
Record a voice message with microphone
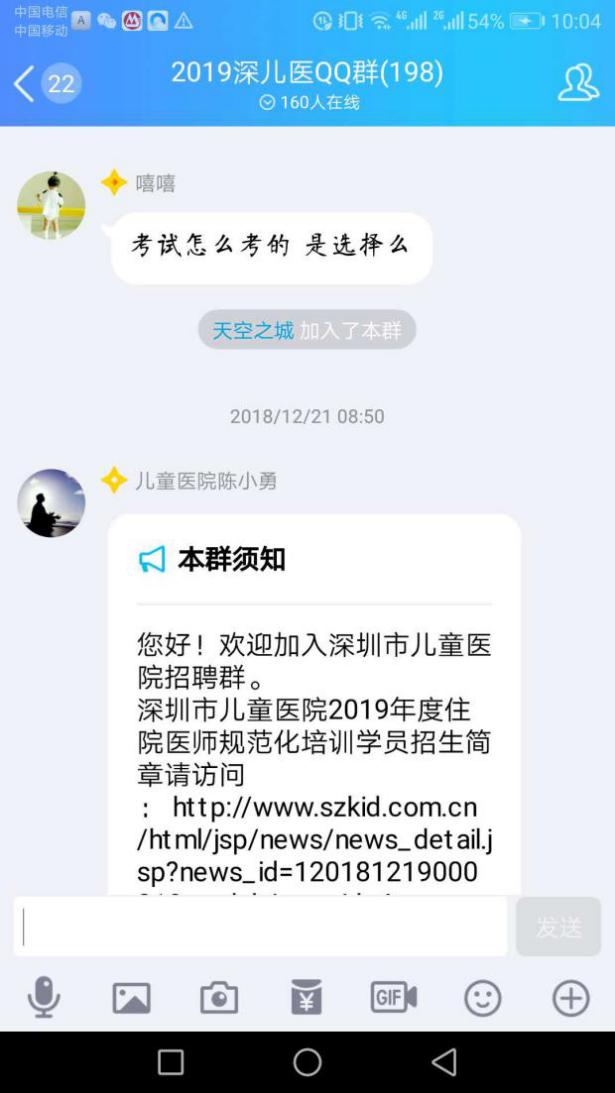44,997
